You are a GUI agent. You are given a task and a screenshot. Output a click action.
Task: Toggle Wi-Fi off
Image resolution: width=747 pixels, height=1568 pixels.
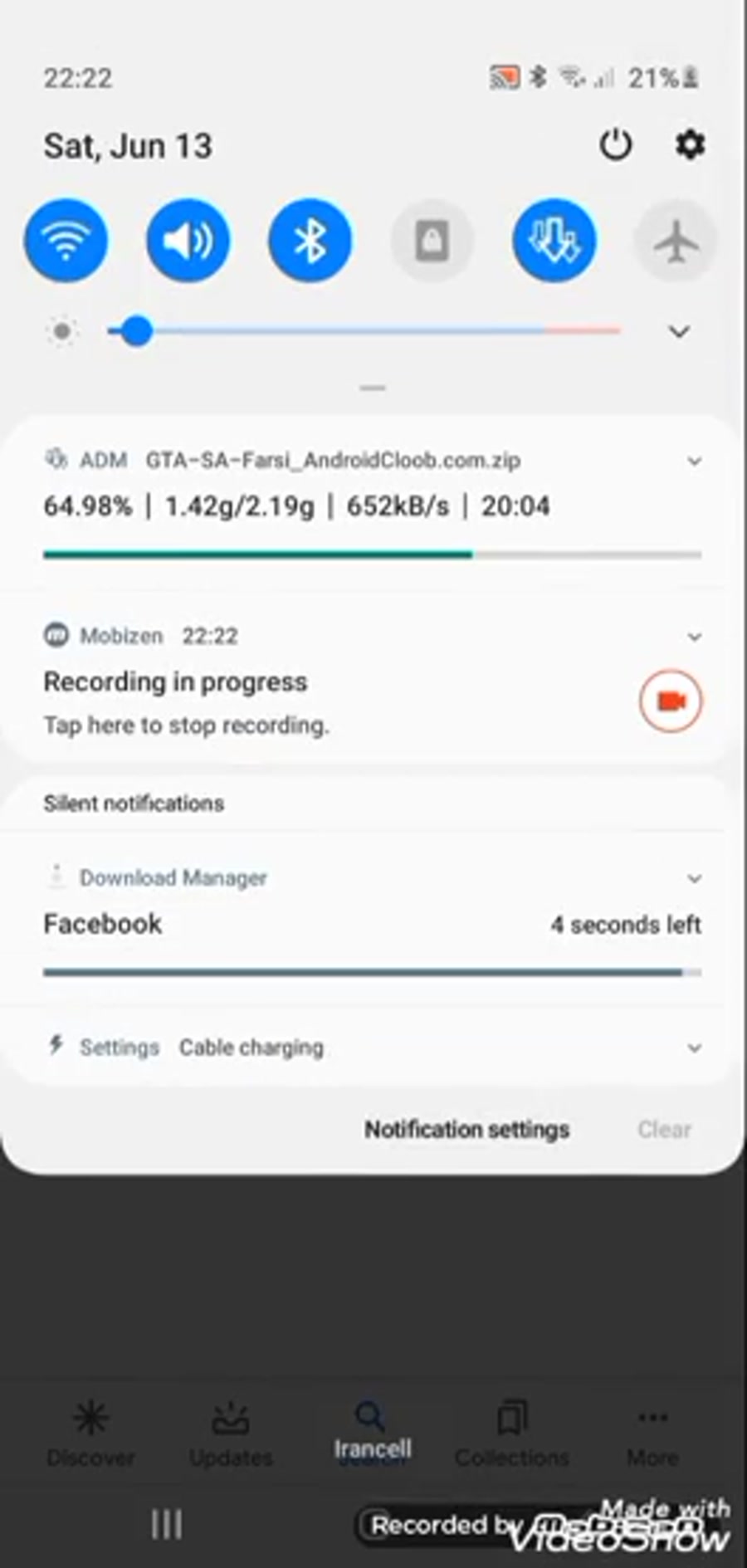66,241
